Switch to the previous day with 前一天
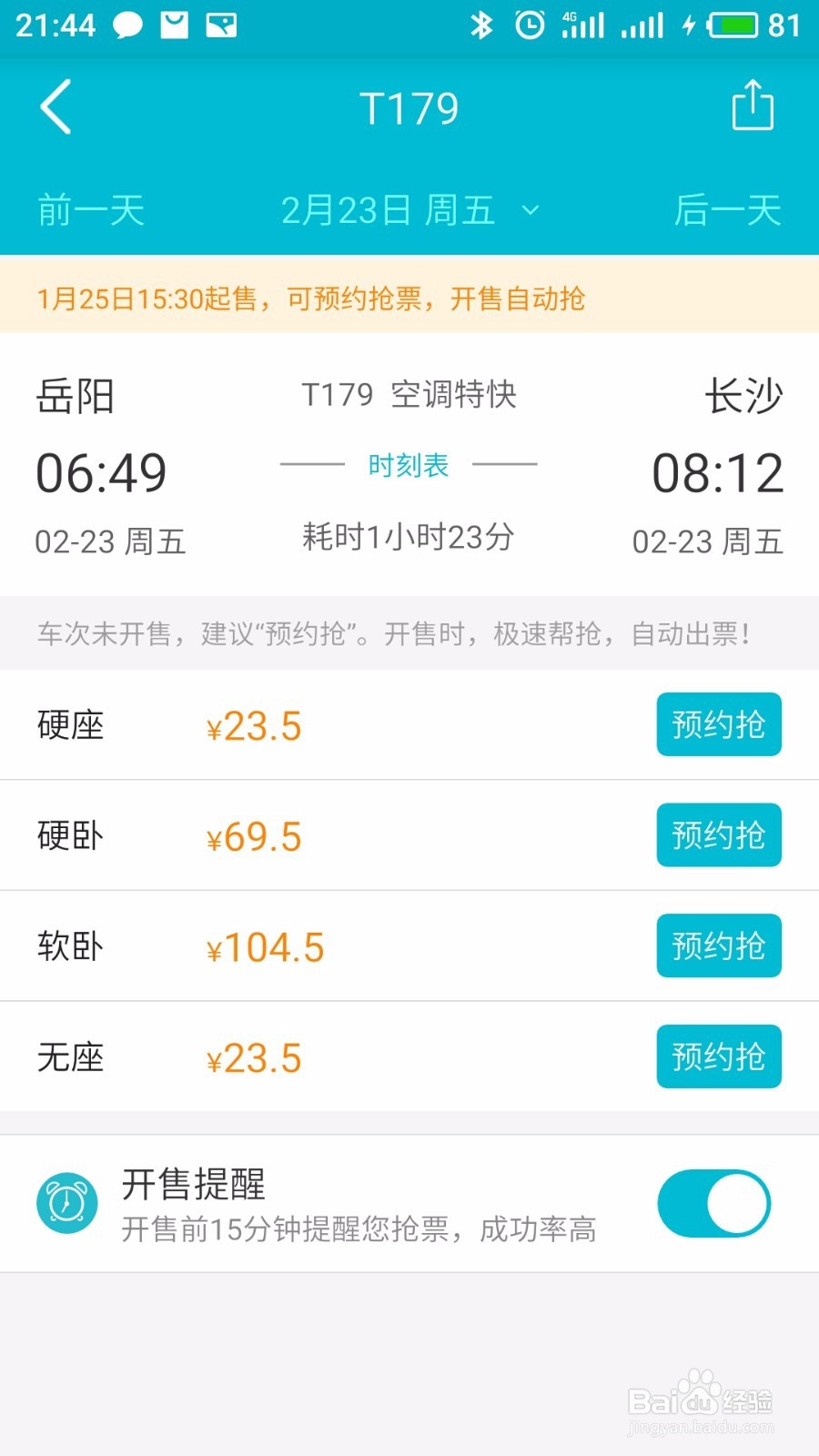Image resolution: width=819 pixels, height=1456 pixels. coord(88,210)
